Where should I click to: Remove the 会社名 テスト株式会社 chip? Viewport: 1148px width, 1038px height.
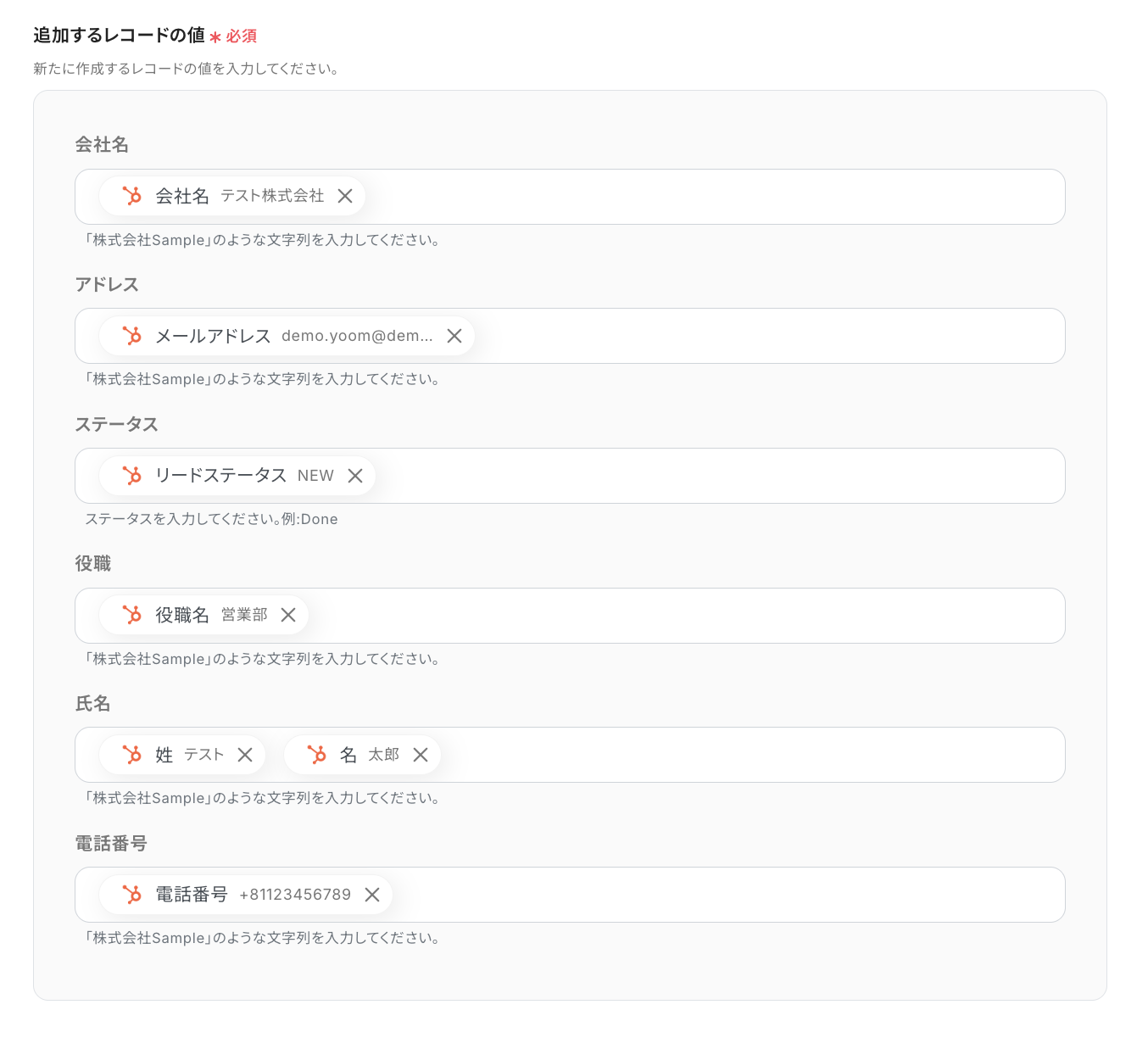pos(345,196)
